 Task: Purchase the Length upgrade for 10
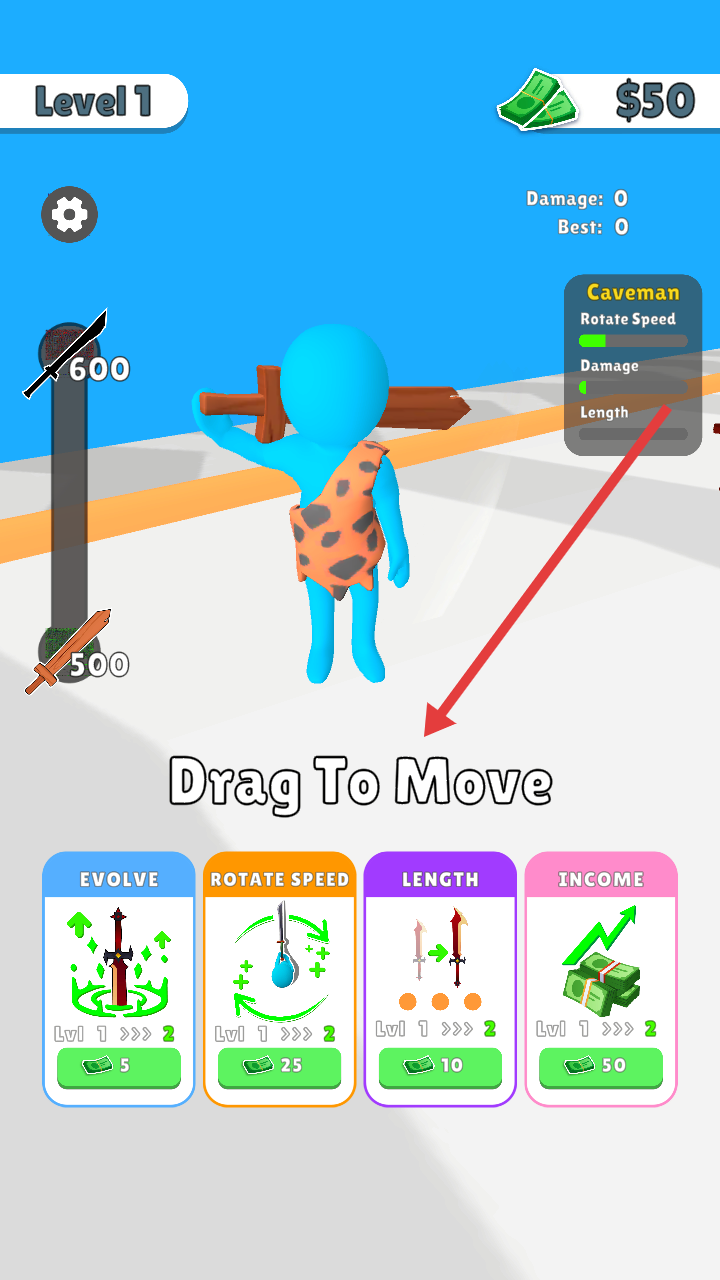pos(440,1066)
